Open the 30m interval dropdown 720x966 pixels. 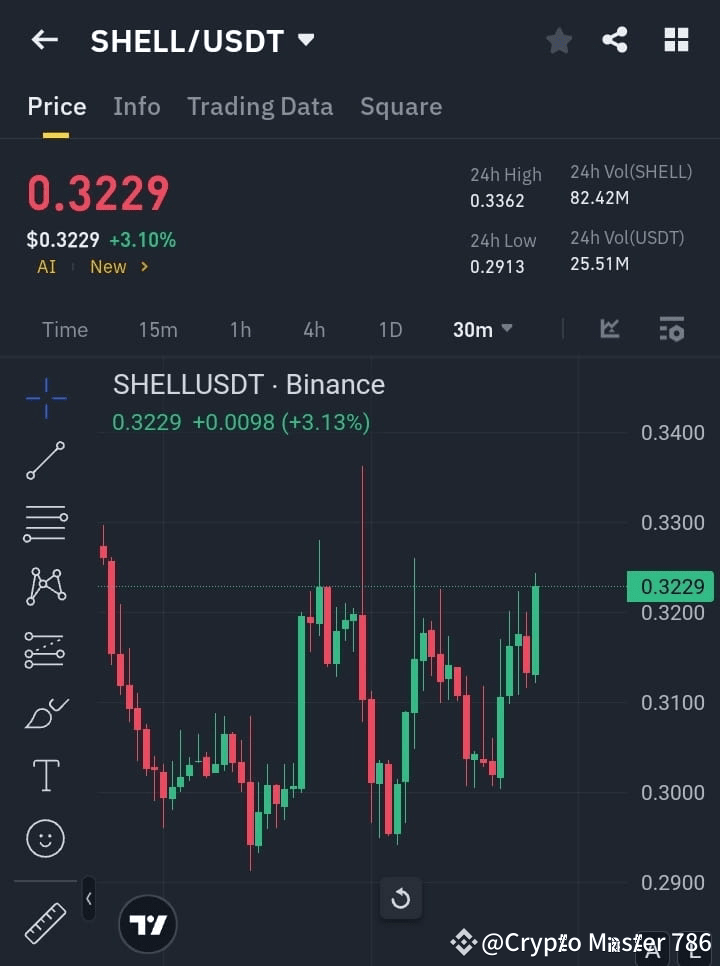point(482,330)
